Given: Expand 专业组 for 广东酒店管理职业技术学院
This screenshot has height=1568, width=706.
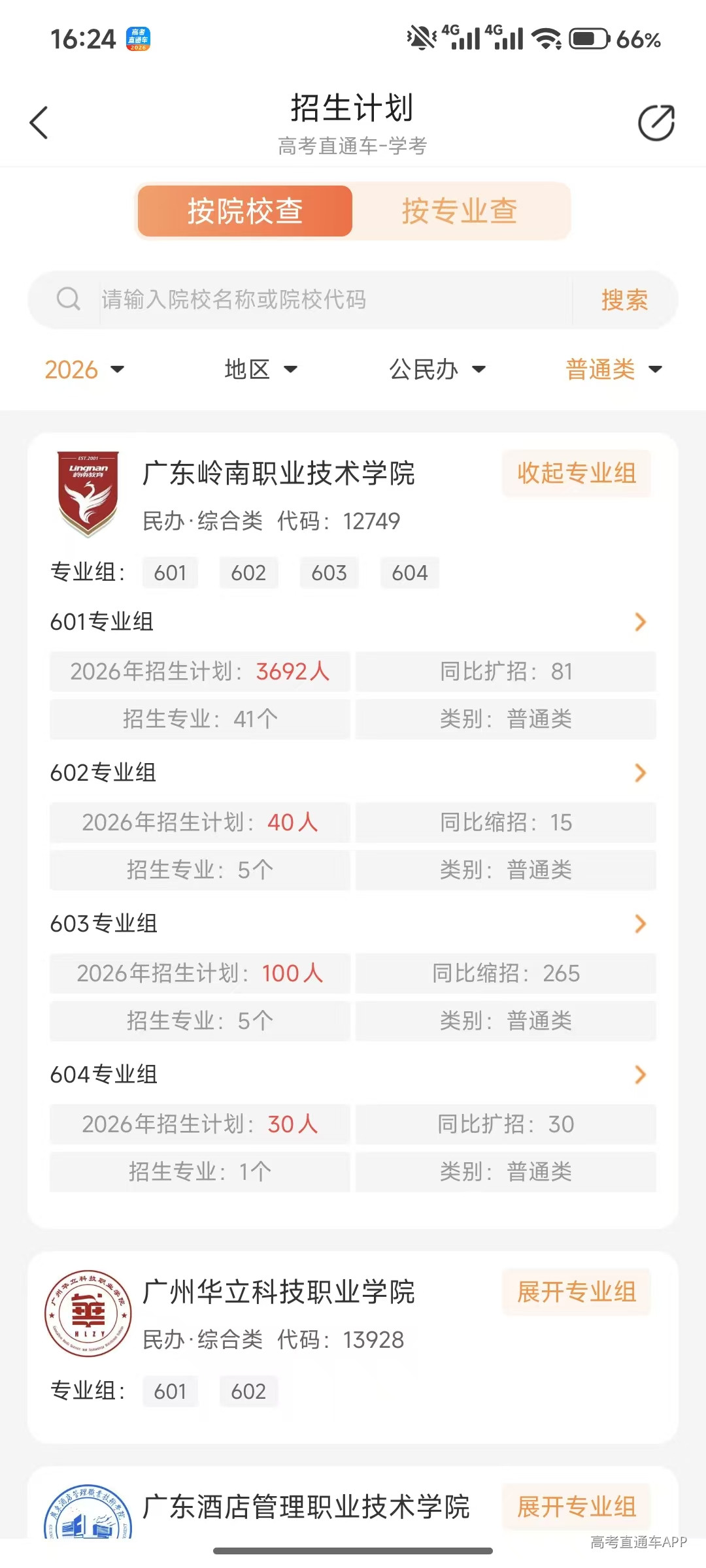Looking at the screenshot, I should [577, 1507].
